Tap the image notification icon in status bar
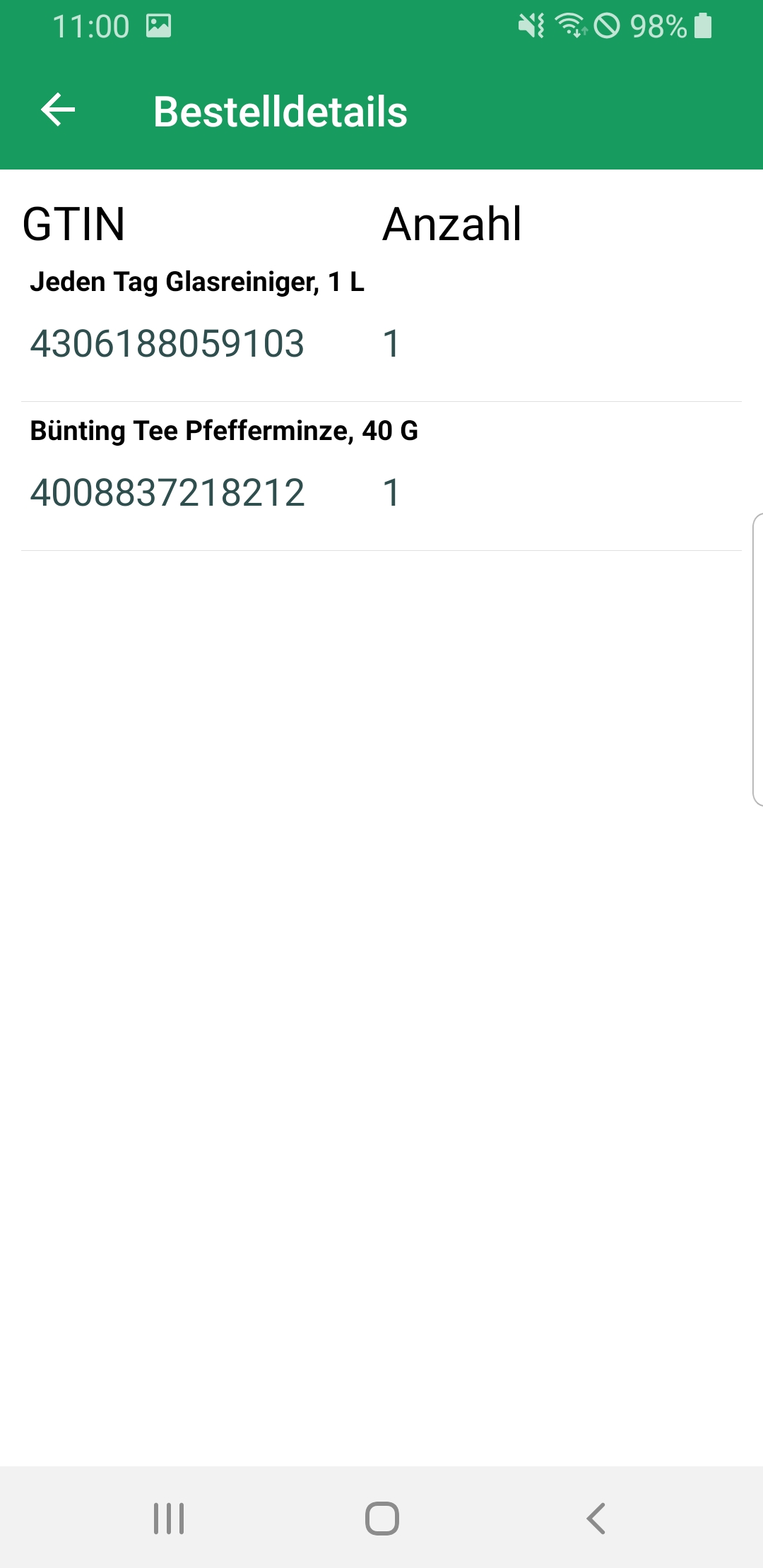This screenshot has height=1568, width=763. coord(158,27)
